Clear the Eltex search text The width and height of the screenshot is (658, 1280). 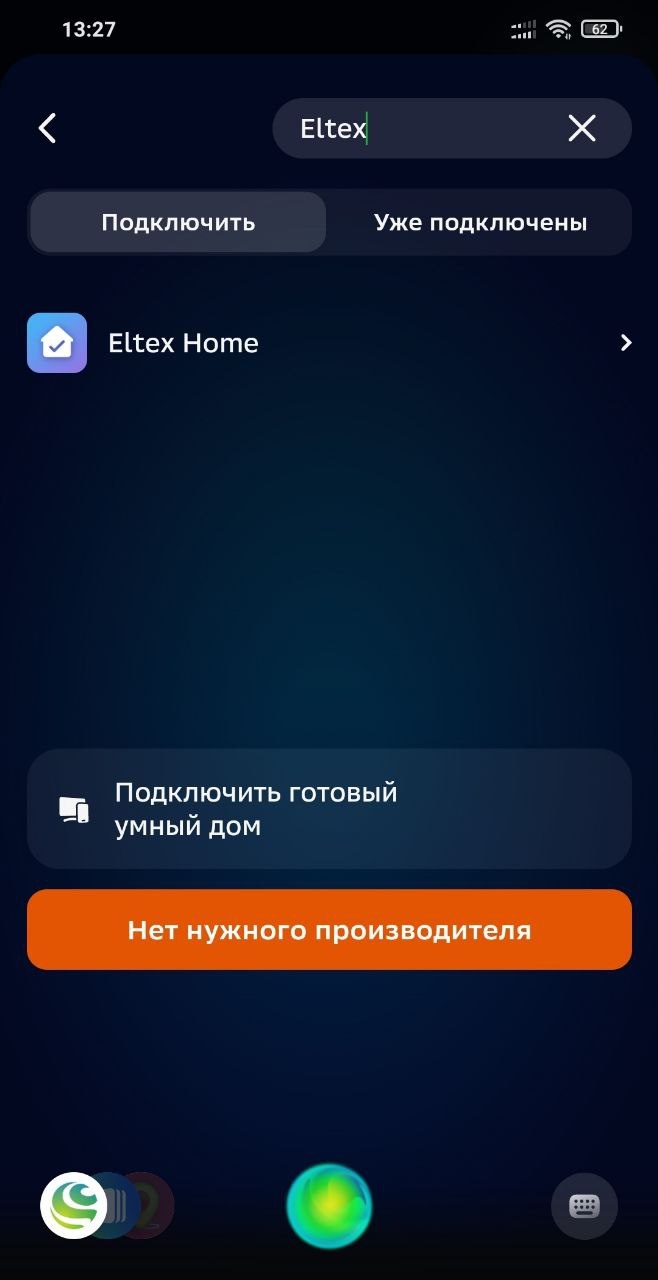point(582,128)
